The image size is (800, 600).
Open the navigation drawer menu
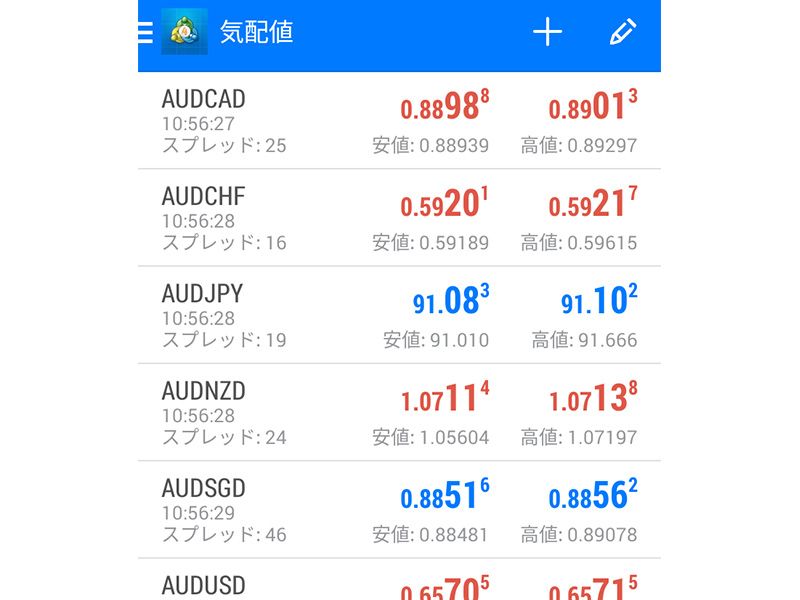pos(145,32)
